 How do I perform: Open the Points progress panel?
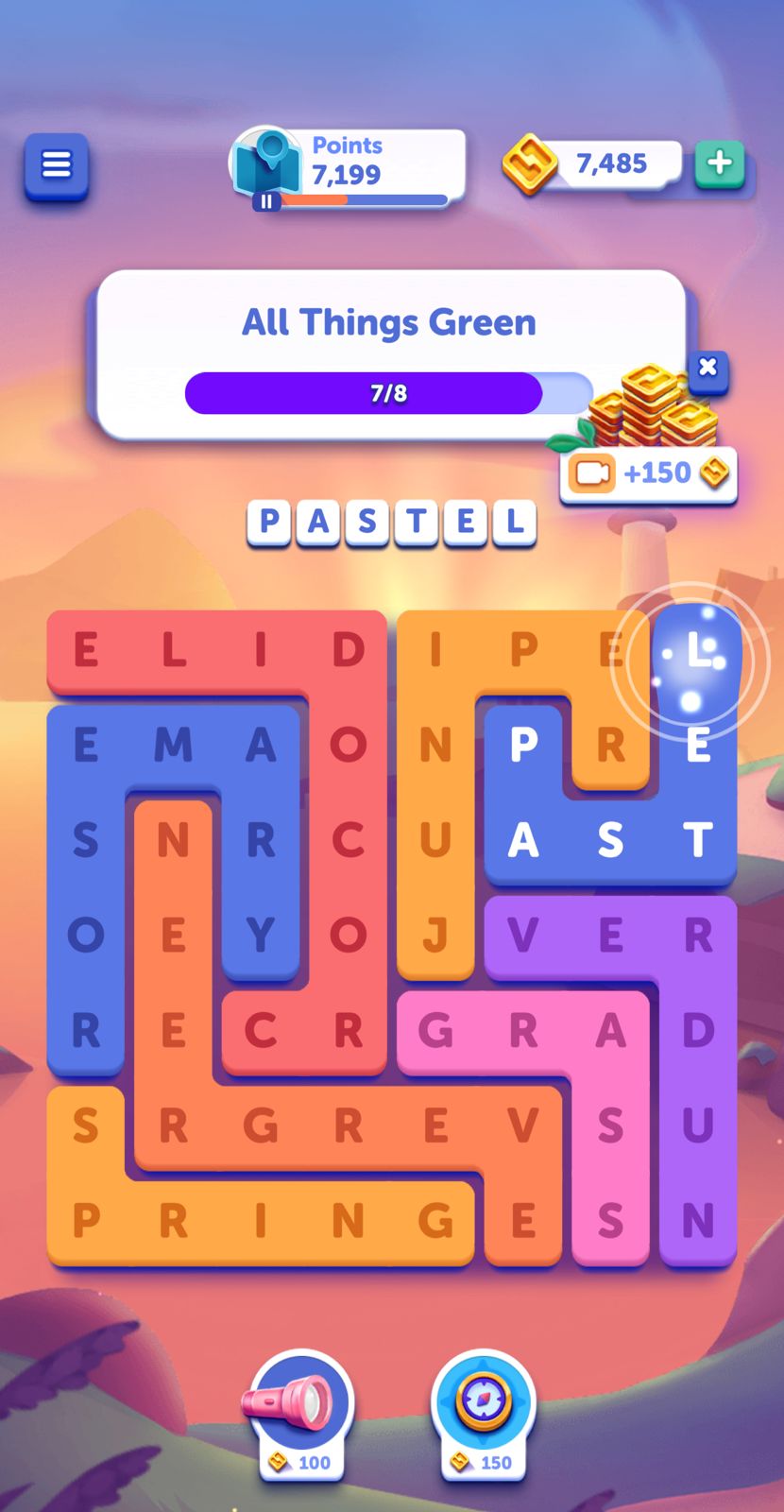(x=349, y=166)
